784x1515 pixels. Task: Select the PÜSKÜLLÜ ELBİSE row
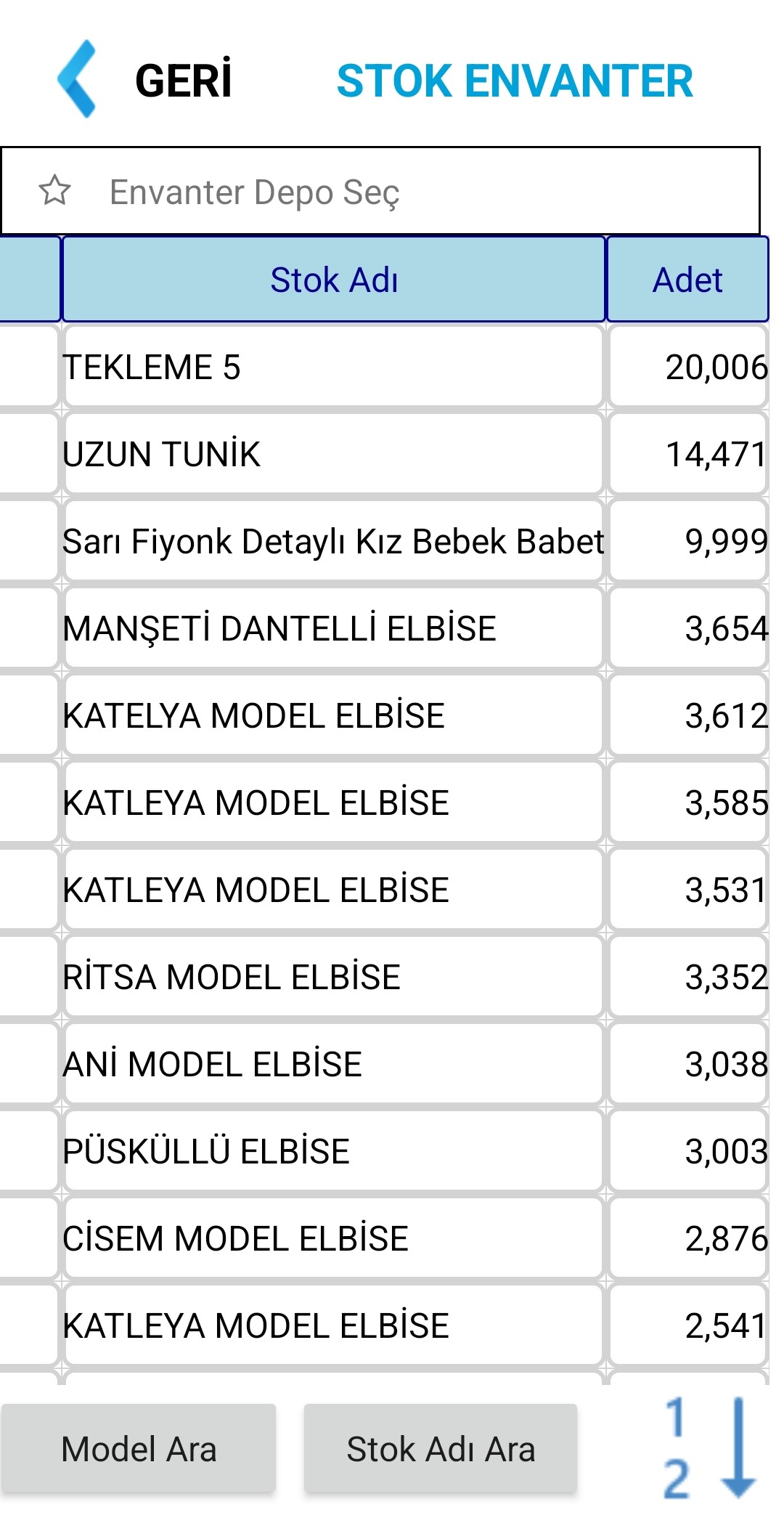pyautogui.click(x=334, y=1151)
